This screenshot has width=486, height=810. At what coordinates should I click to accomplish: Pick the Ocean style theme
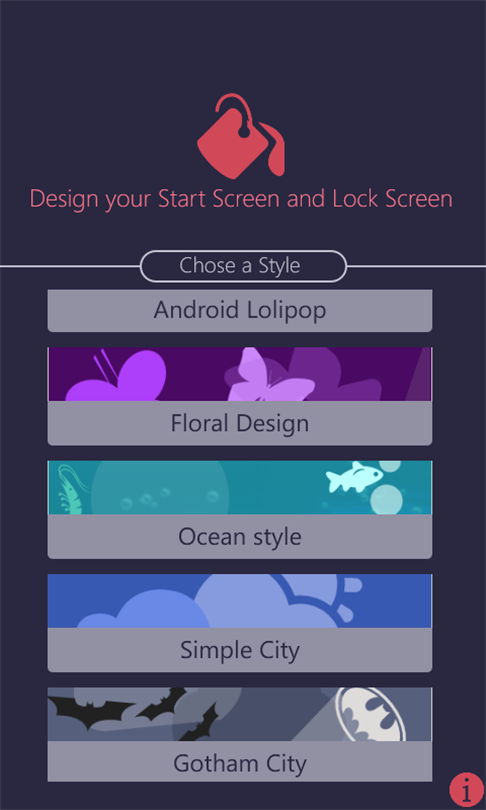pos(240,509)
